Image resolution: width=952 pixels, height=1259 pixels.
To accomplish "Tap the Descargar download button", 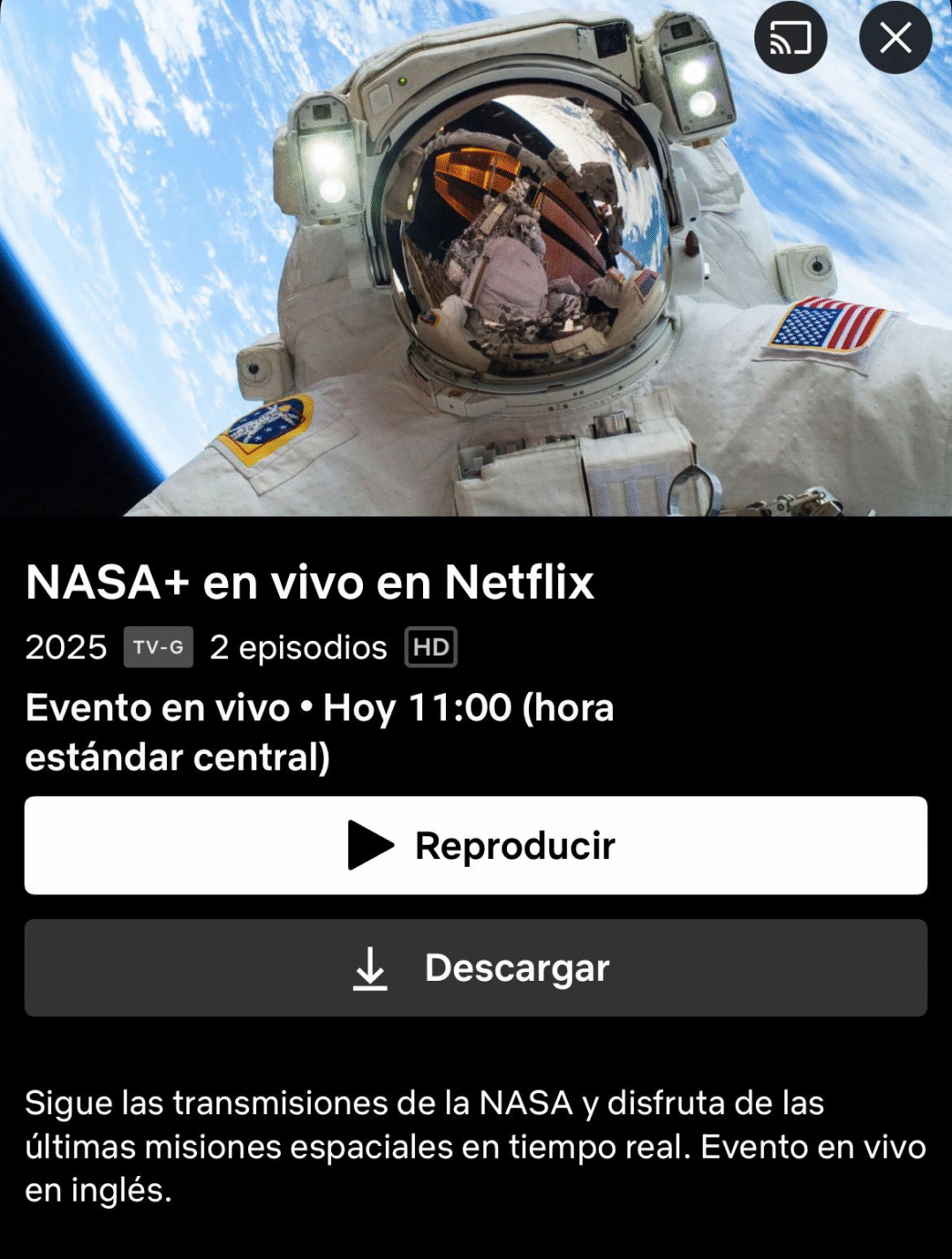I will click(x=476, y=967).
